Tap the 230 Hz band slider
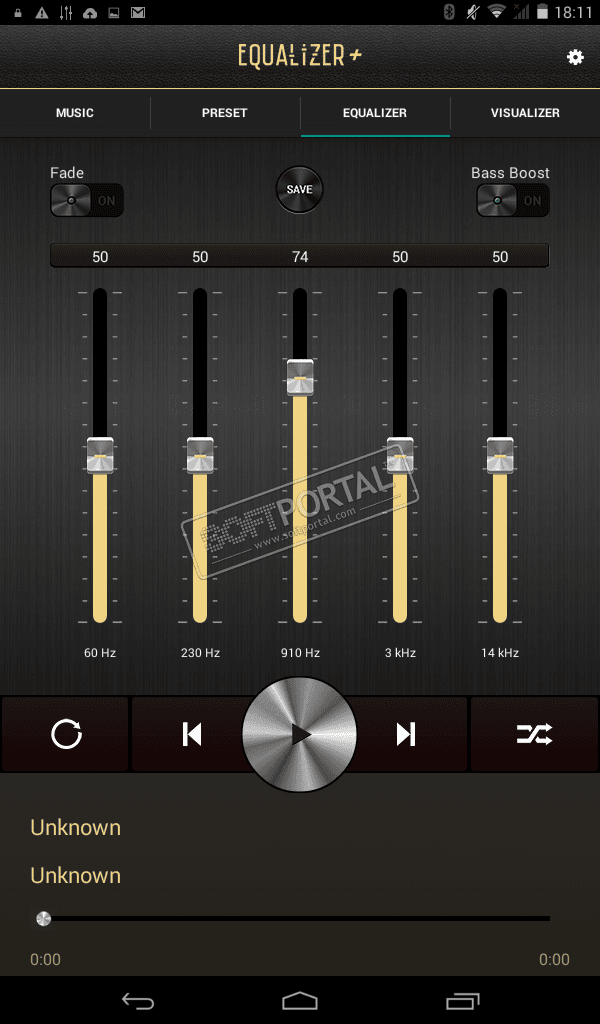The width and height of the screenshot is (600, 1024). click(200, 455)
